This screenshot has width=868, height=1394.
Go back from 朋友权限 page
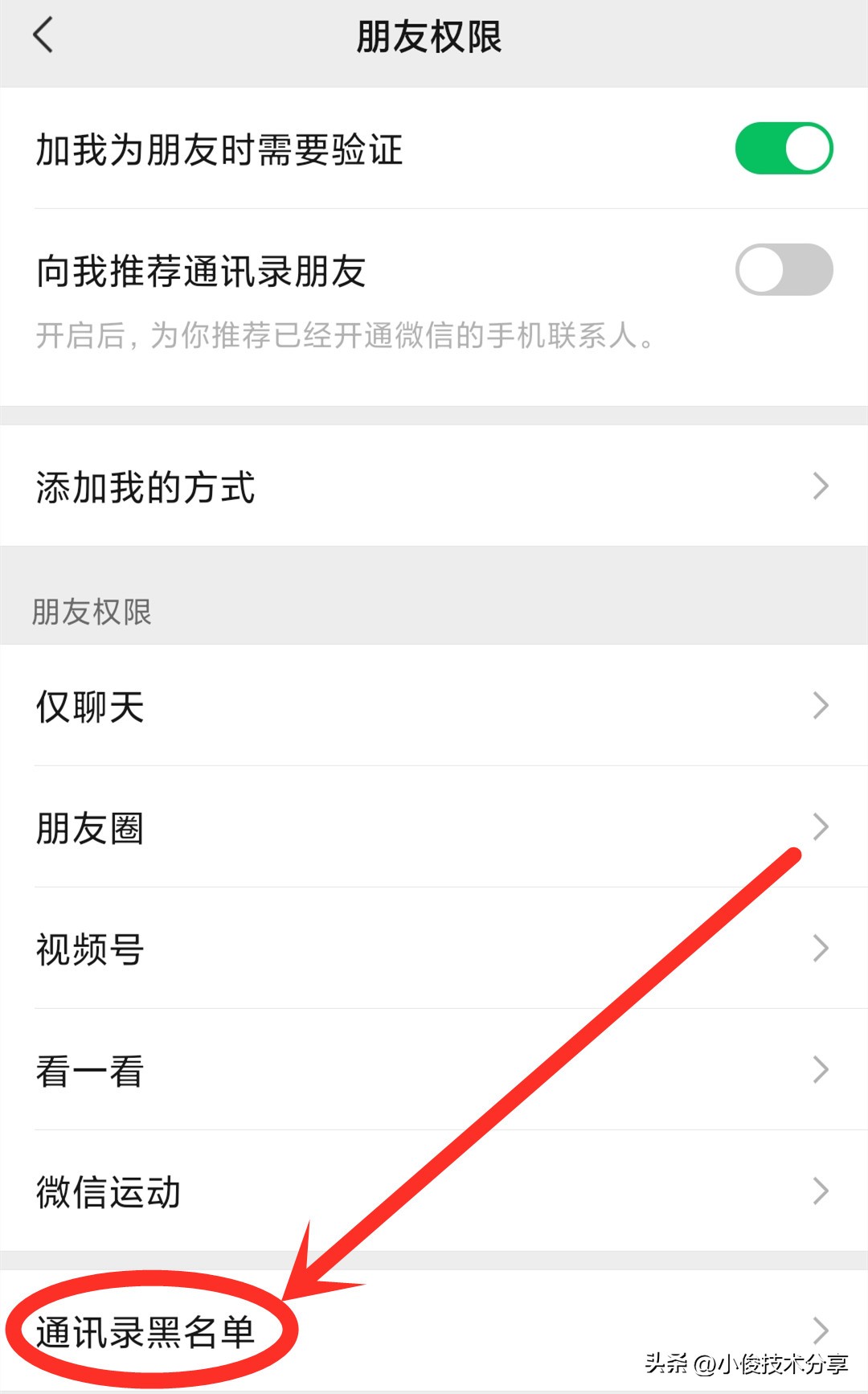coord(43,36)
